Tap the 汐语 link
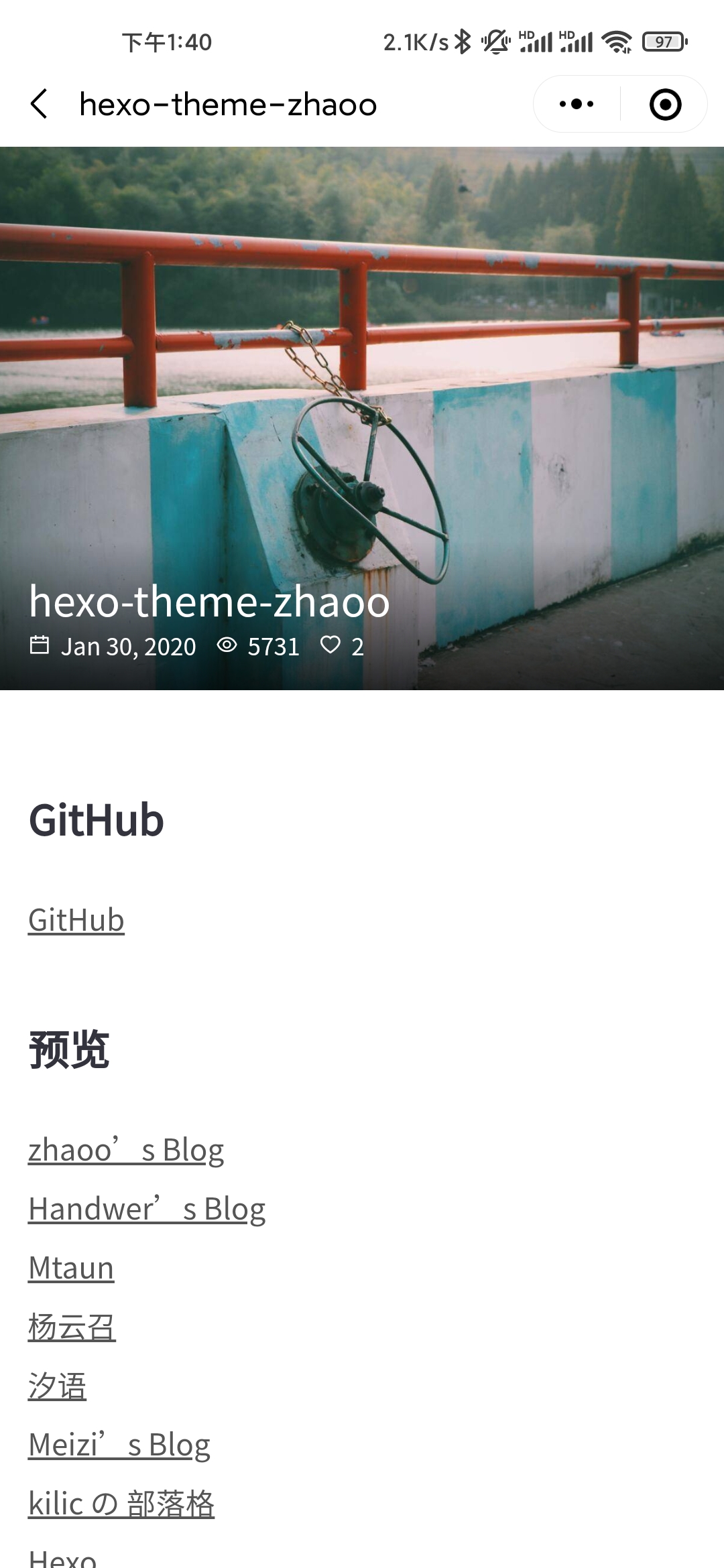 click(x=57, y=1386)
